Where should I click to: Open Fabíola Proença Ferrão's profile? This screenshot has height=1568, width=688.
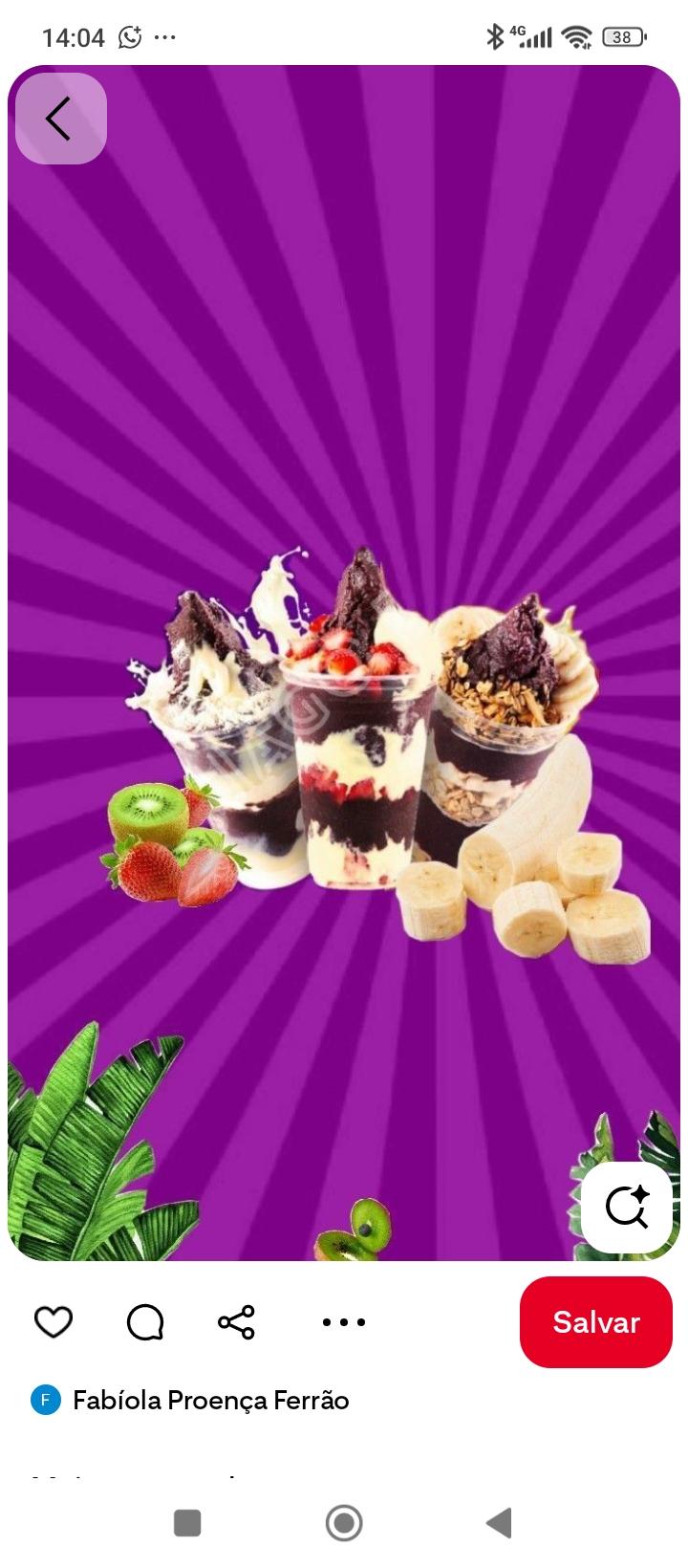point(210,1401)
